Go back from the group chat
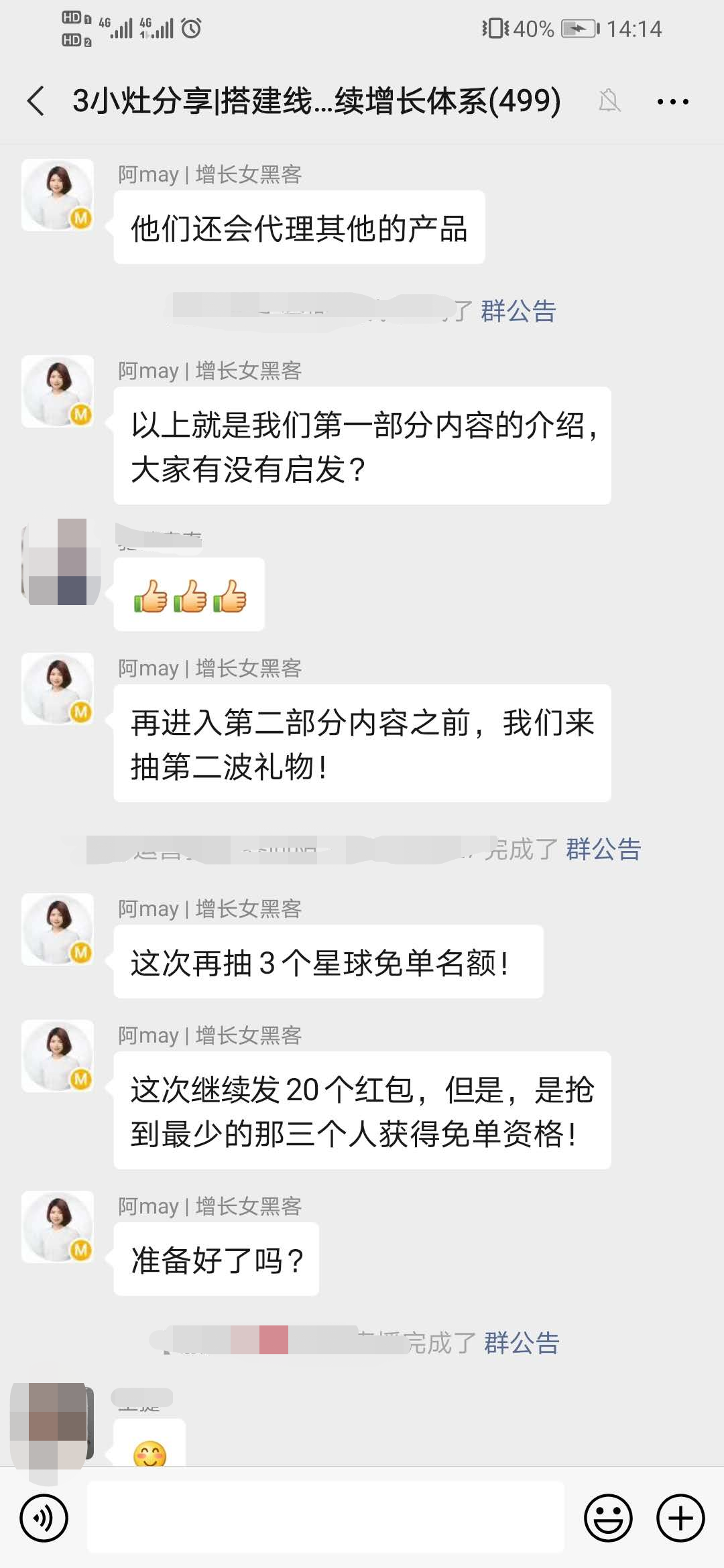The image size is (724, 1568). 36,101
